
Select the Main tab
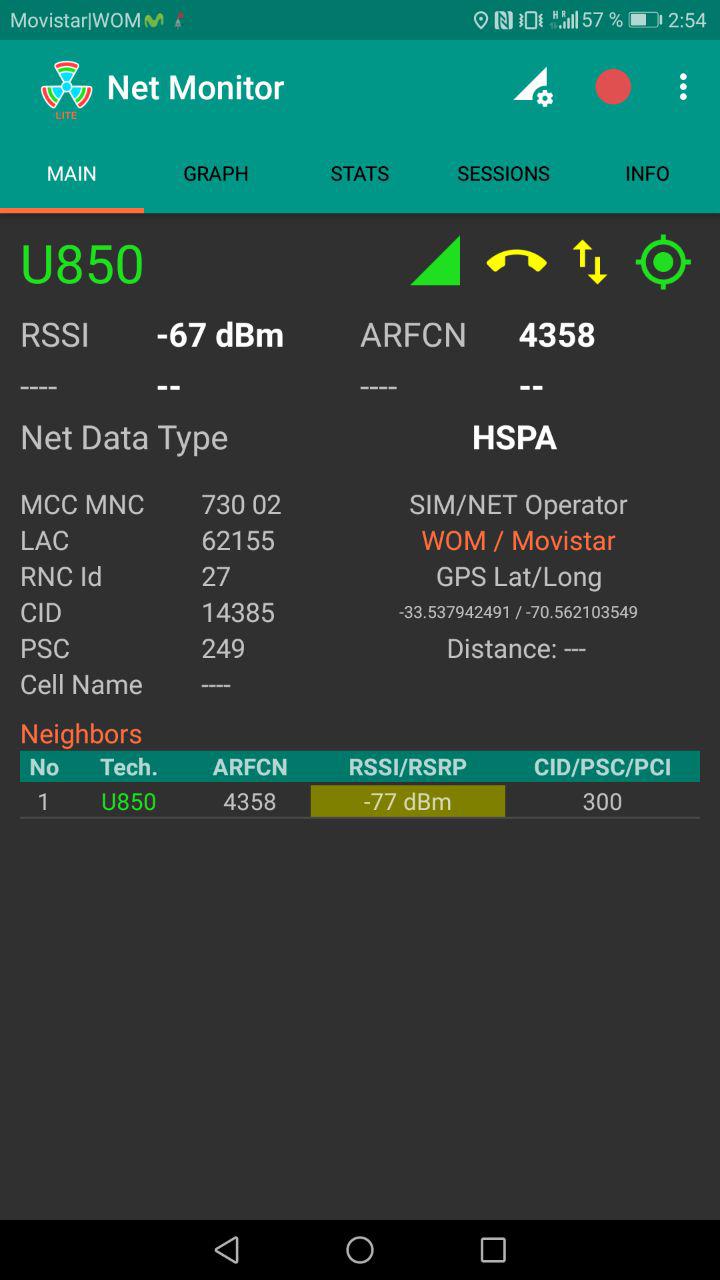72,174
